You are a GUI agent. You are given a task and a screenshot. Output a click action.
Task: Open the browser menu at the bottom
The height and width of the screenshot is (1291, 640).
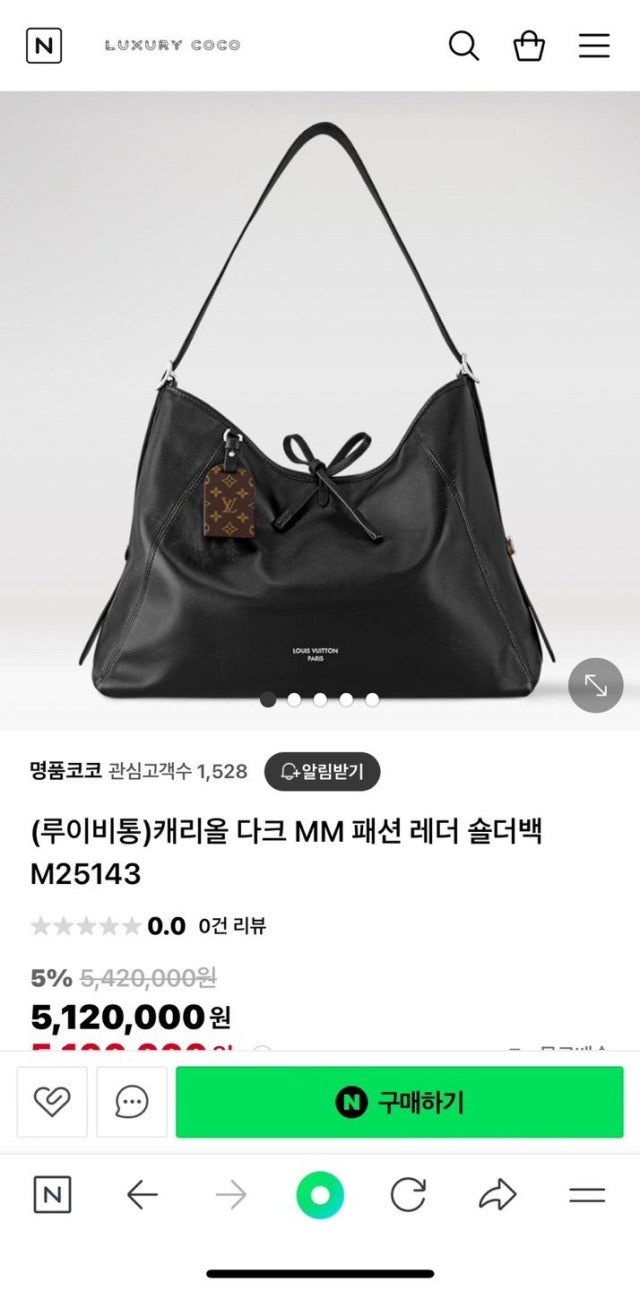click(x=587, y=1195)
